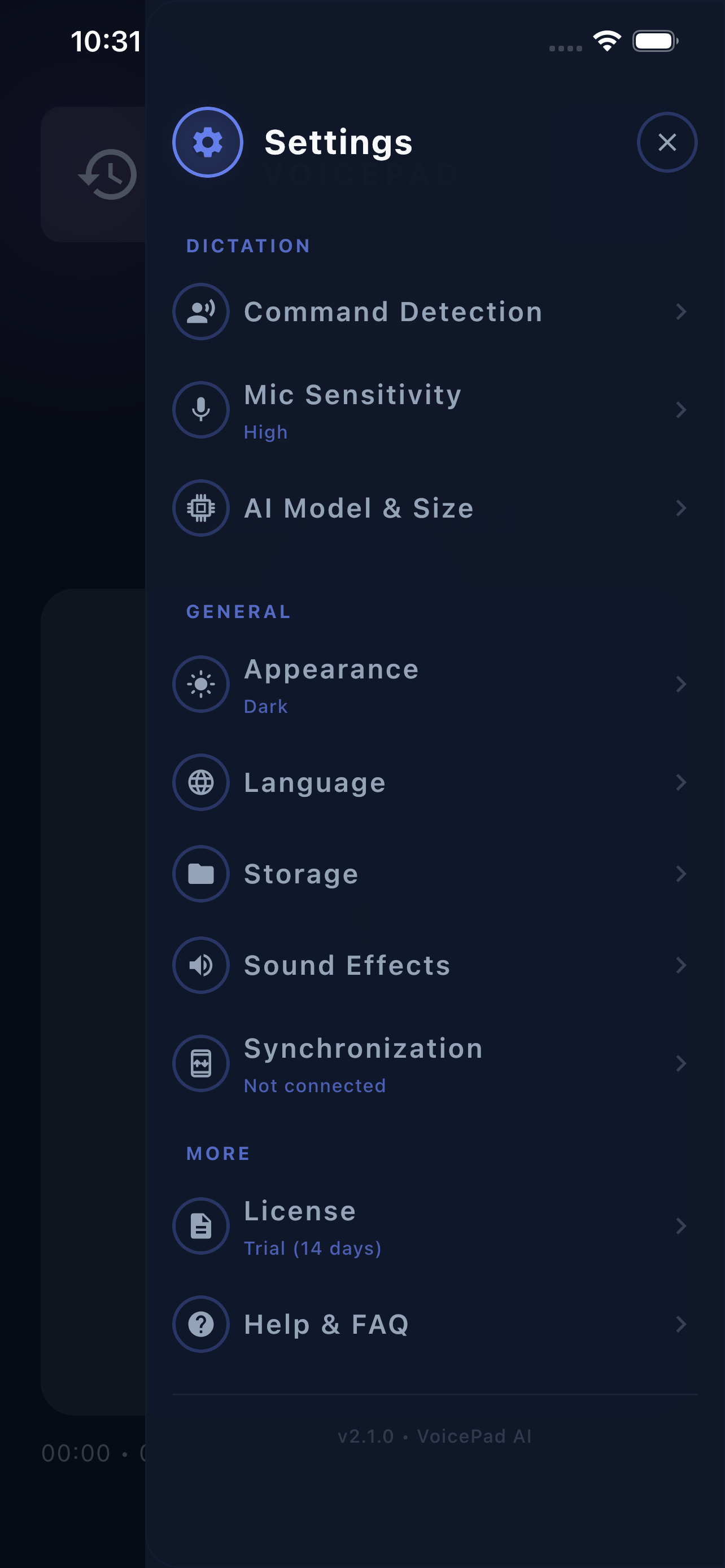Viewport: 725px width, 1568px height.
Task: Click the Command Detection person-voice icon
Action: click(201, 312)
